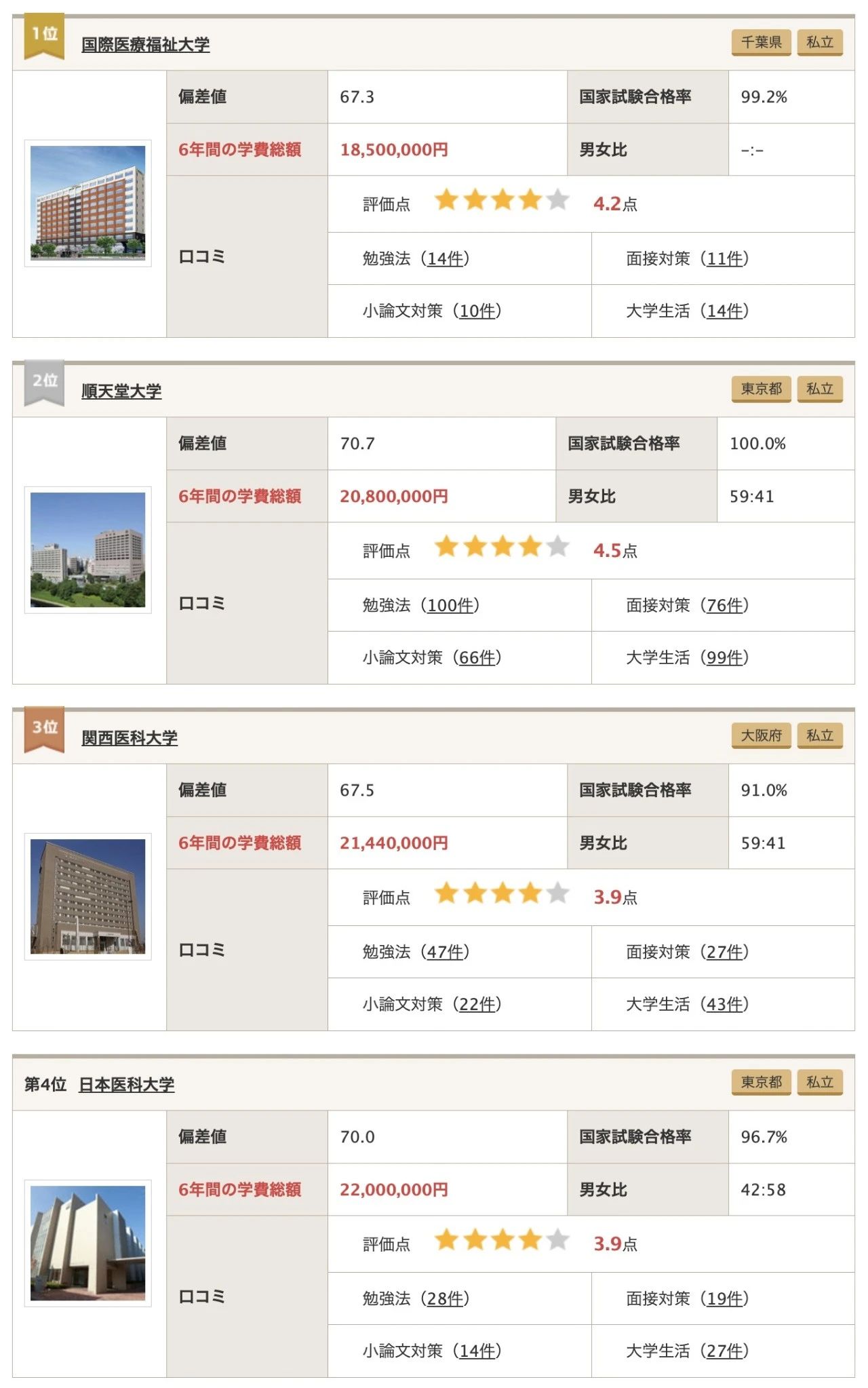
Task: View 関西医科大学 小論文対策 22件 reviews
Action: coord(477,1004)
